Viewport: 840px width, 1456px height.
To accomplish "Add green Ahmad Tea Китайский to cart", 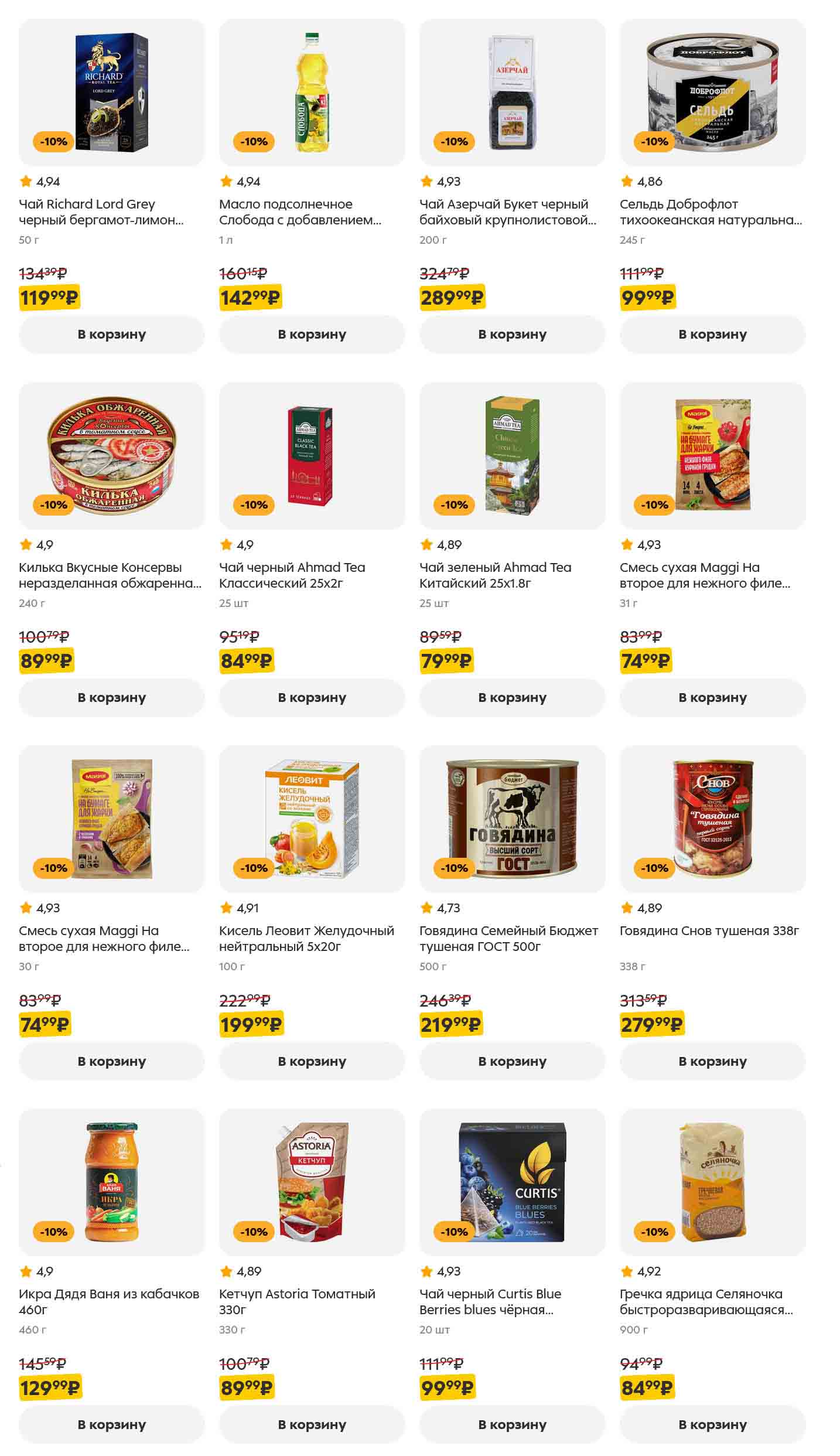I will tap(512, 698).
